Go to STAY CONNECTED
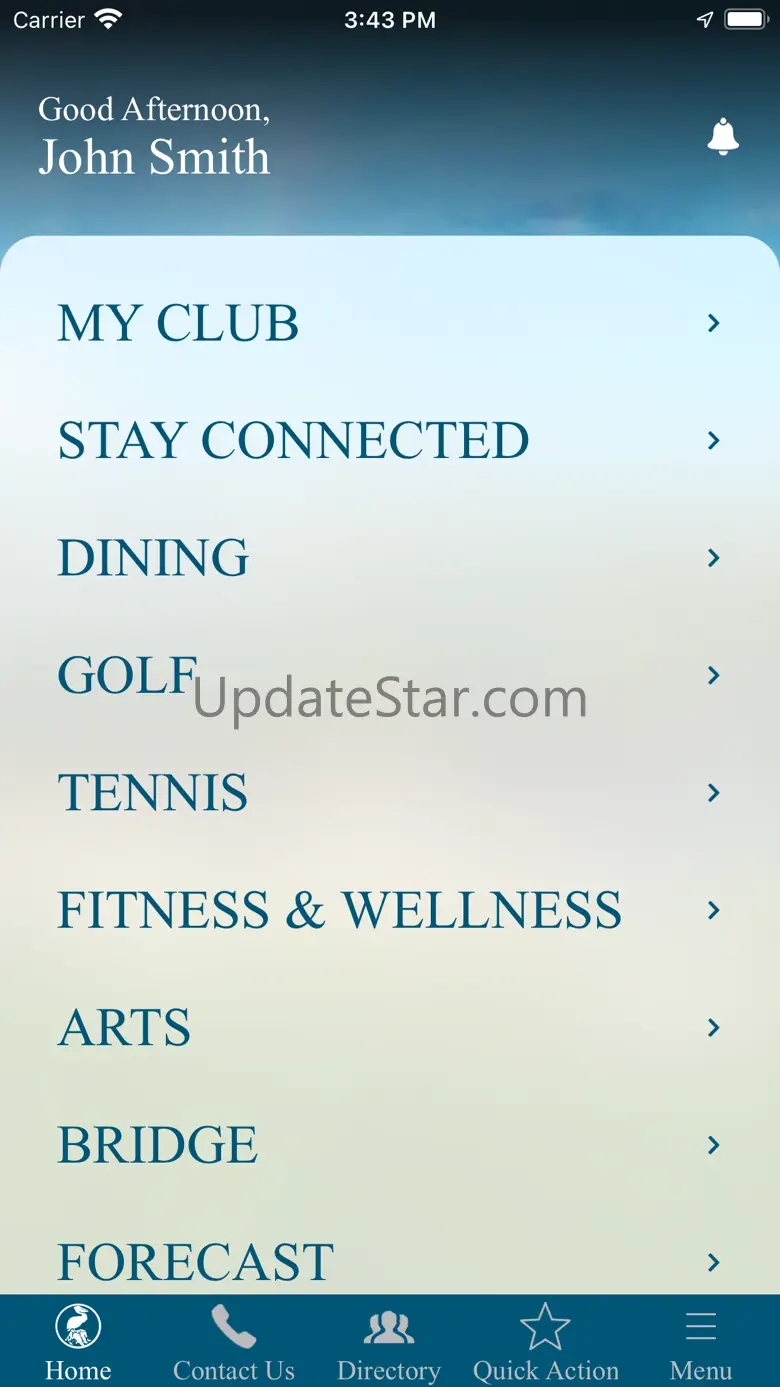 point(390,440)
